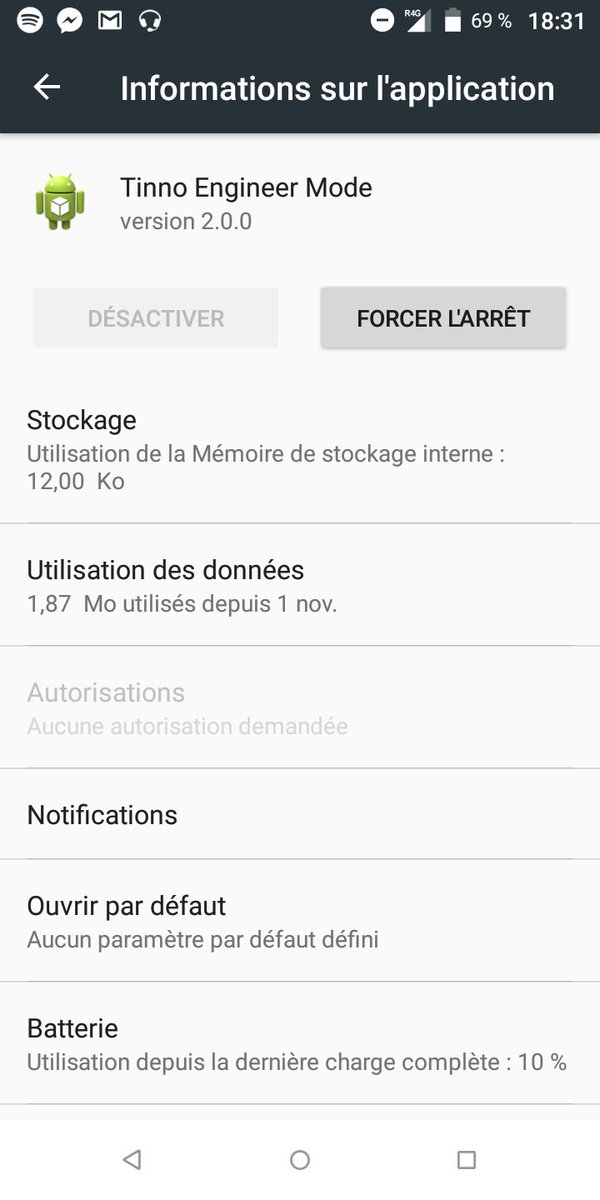Open the Notifications settings row

coord(300,814)
